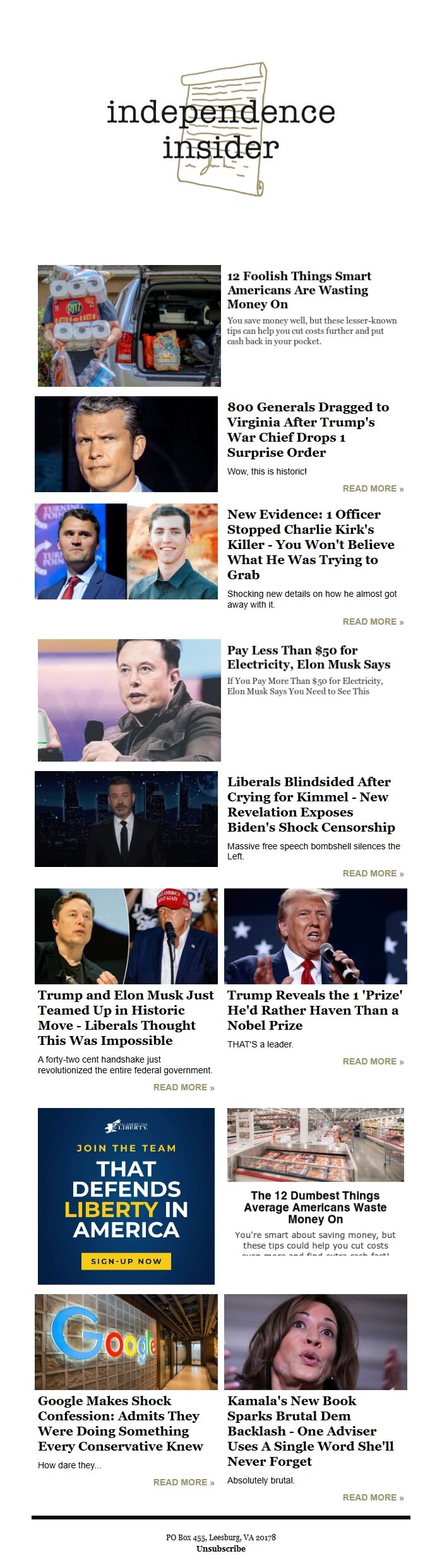Open the Google sign article image
The width and height of the screenshot is (442, 1568).
pyautogui.click(x=126, y=1342)
